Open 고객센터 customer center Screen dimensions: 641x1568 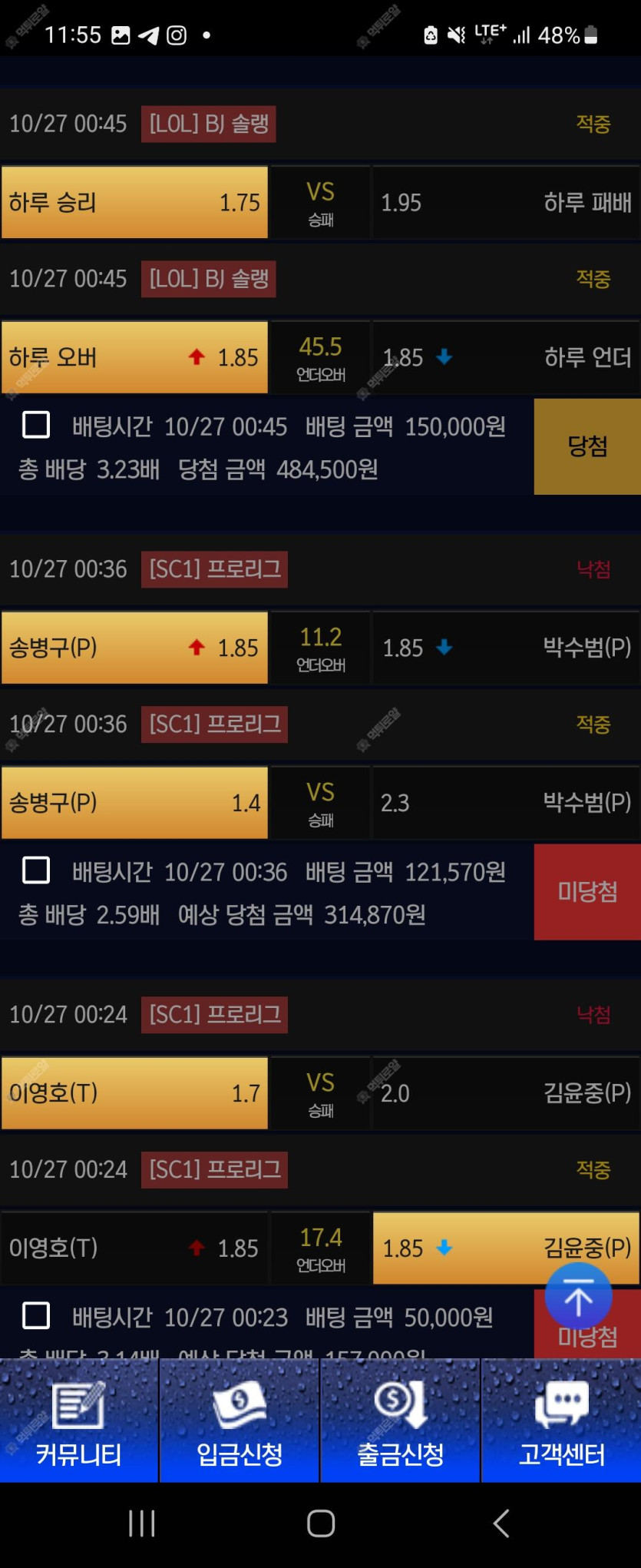[x=561, y=1421]
